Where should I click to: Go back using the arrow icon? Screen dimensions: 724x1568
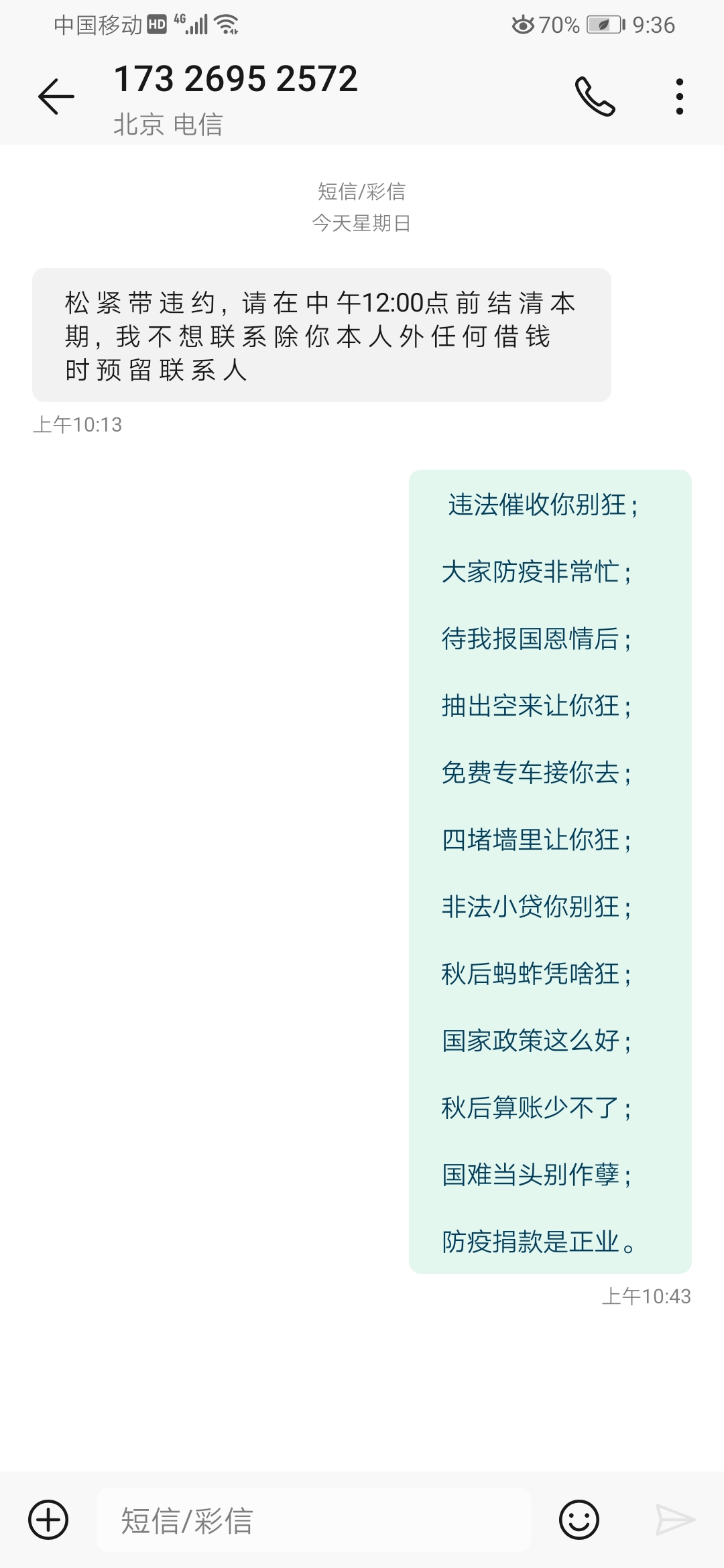pyautogui.click(x=56, y=96)
